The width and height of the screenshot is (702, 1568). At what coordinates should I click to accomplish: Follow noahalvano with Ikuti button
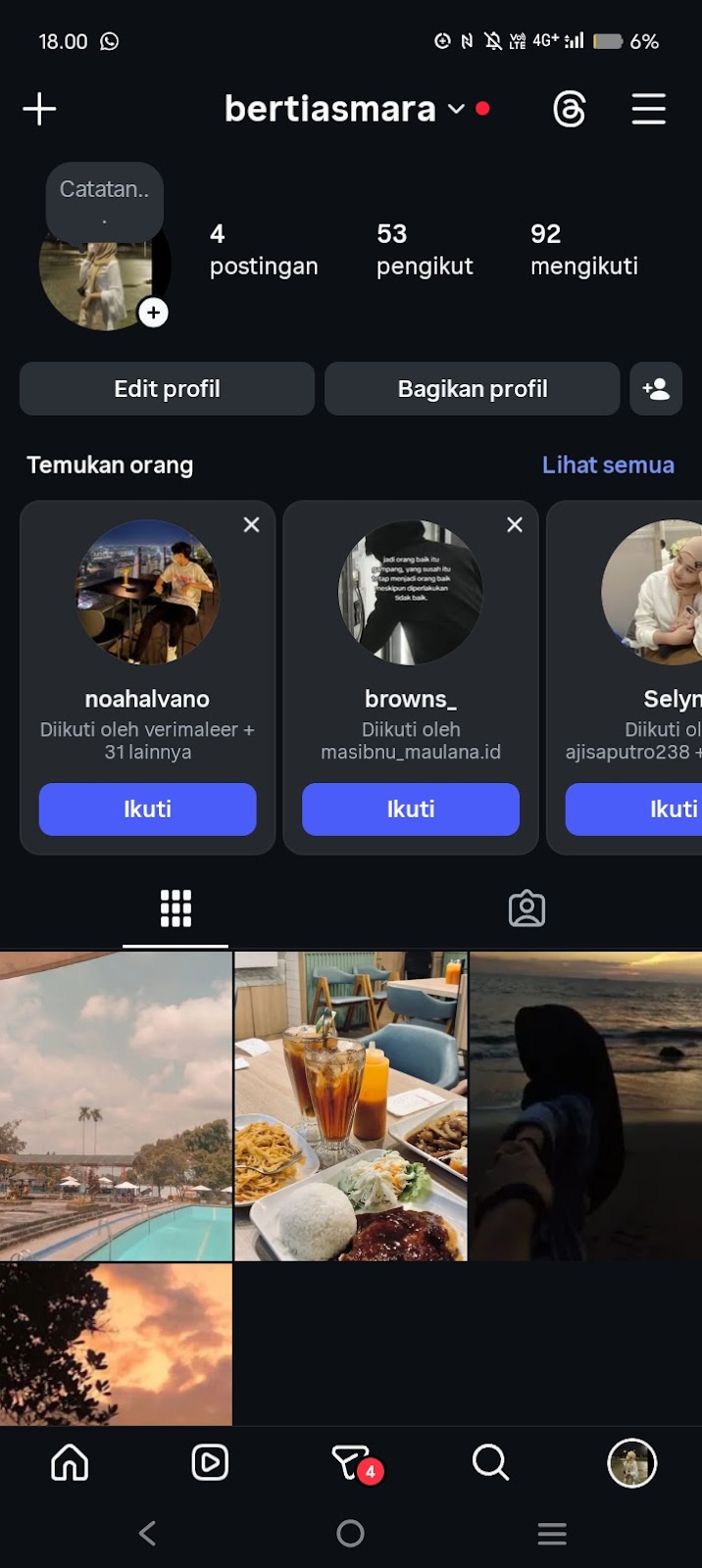click(147, 808)
